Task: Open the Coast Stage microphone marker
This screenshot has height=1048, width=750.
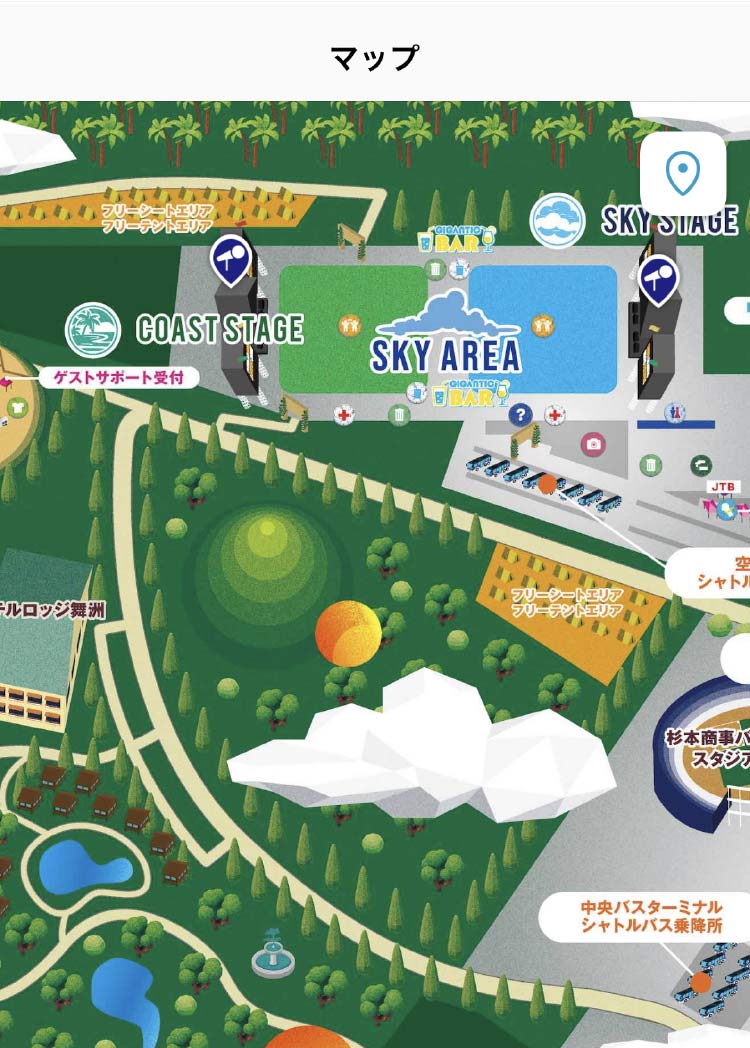Action: pyautogui.click(x=232, y=259)
